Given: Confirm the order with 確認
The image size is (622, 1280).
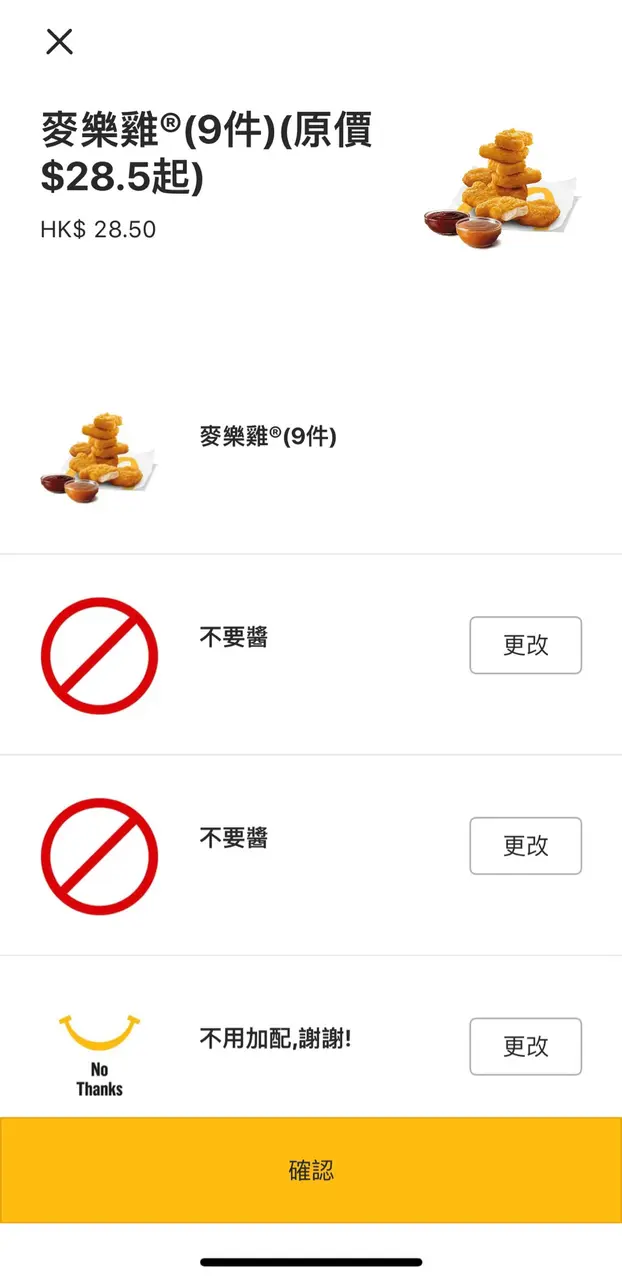Looking at the screenshot, I should click(x=311, y=1170).
